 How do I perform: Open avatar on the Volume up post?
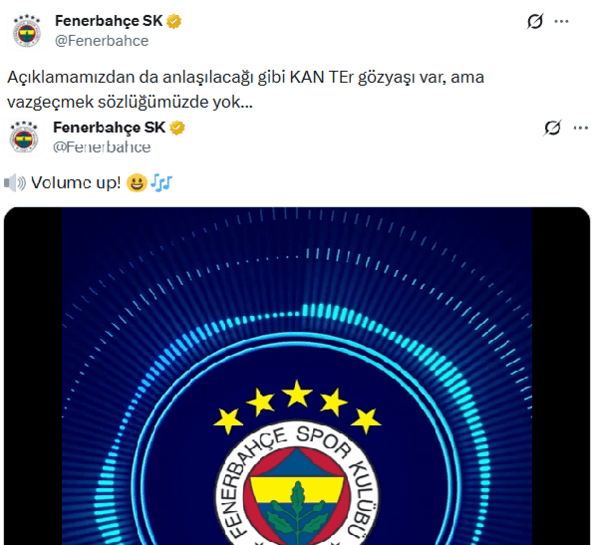click(x=24, y=138)
